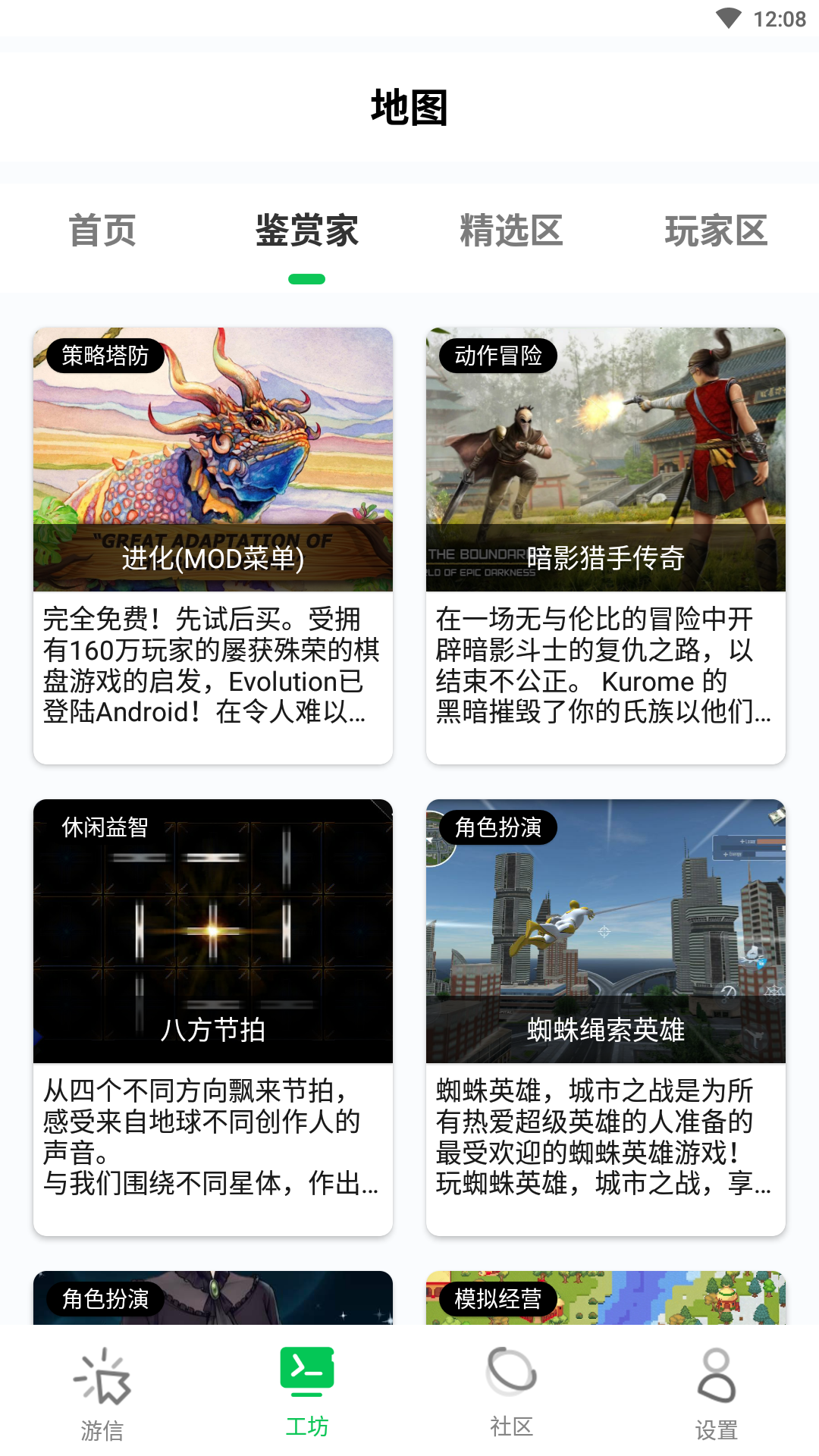Switch to the 首页 tab
The height and width of the screenshot is (1456, 819).
click(x=102, y=231)
